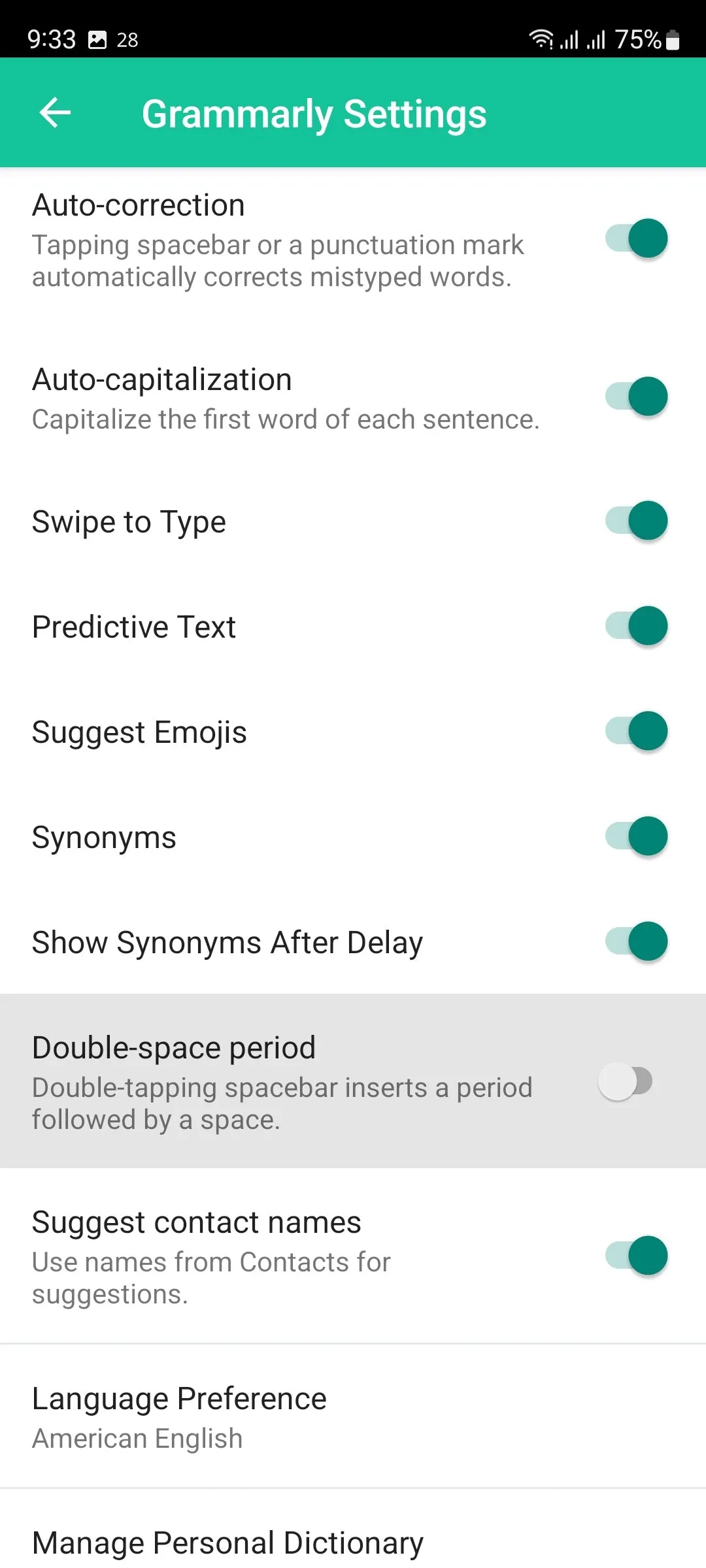Image resolution: width=706 pixels, height=1568 pixels.
Task: Turn off Suggest contact names
Action: [x=636, y=1256]
